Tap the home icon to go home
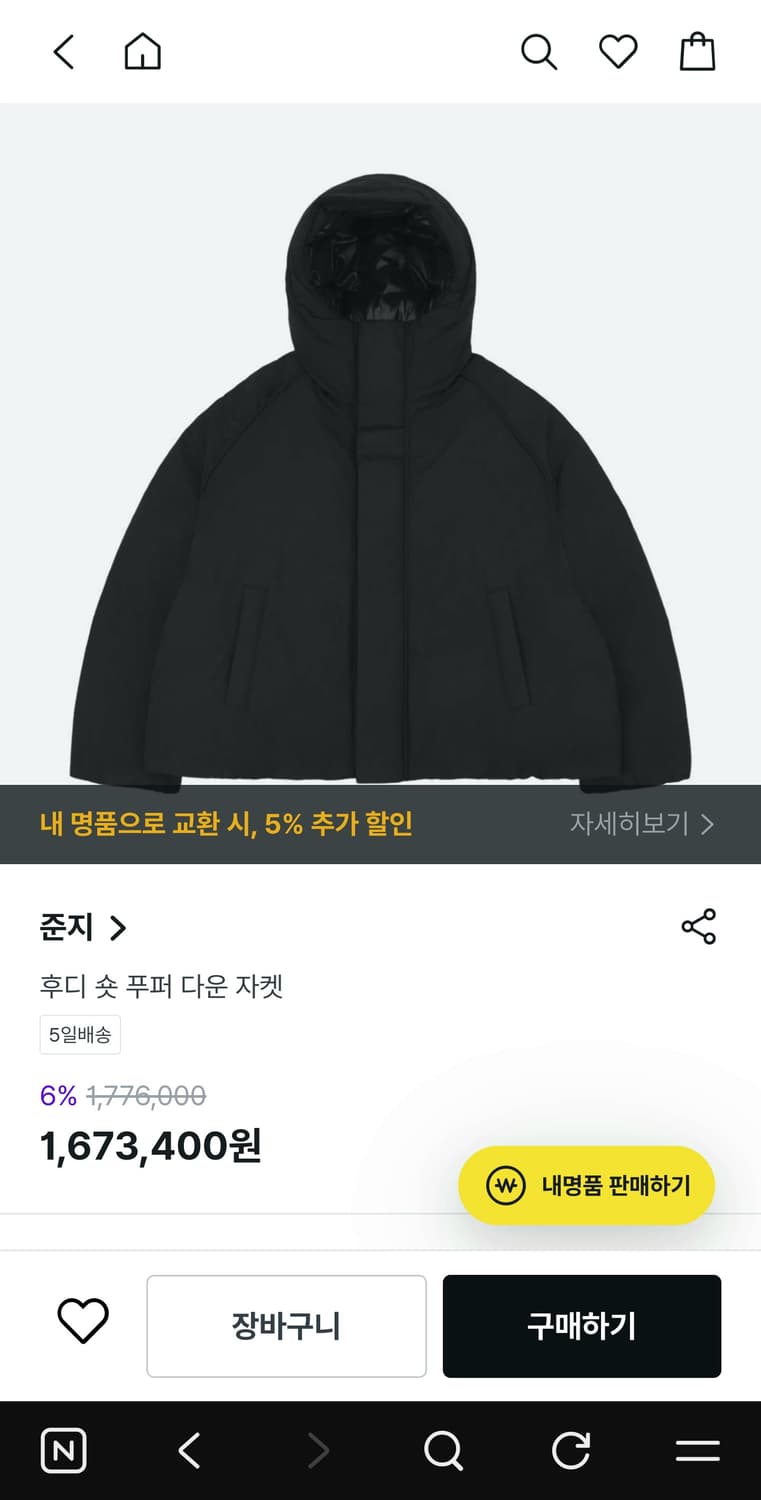Image resolution: width=761 pixels, height=1500 pixels. [142, 52]
